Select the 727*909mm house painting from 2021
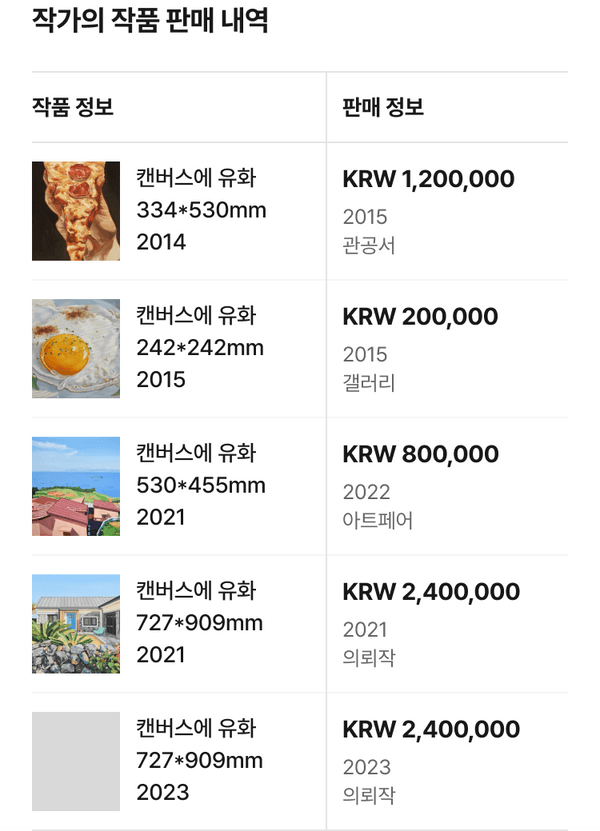The image size is (600, 831). point(76,623)
